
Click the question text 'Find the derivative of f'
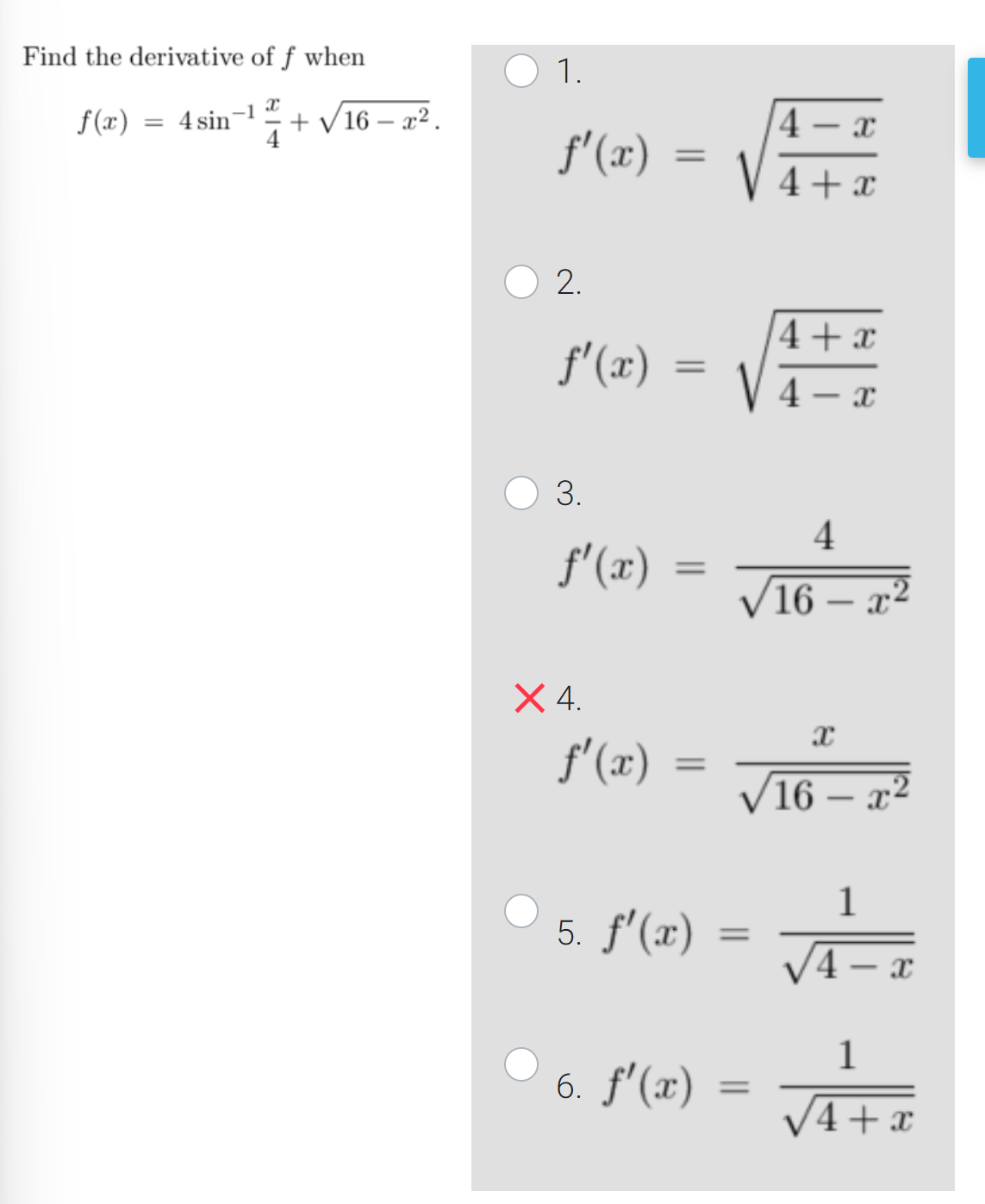[x=192, y=57]
